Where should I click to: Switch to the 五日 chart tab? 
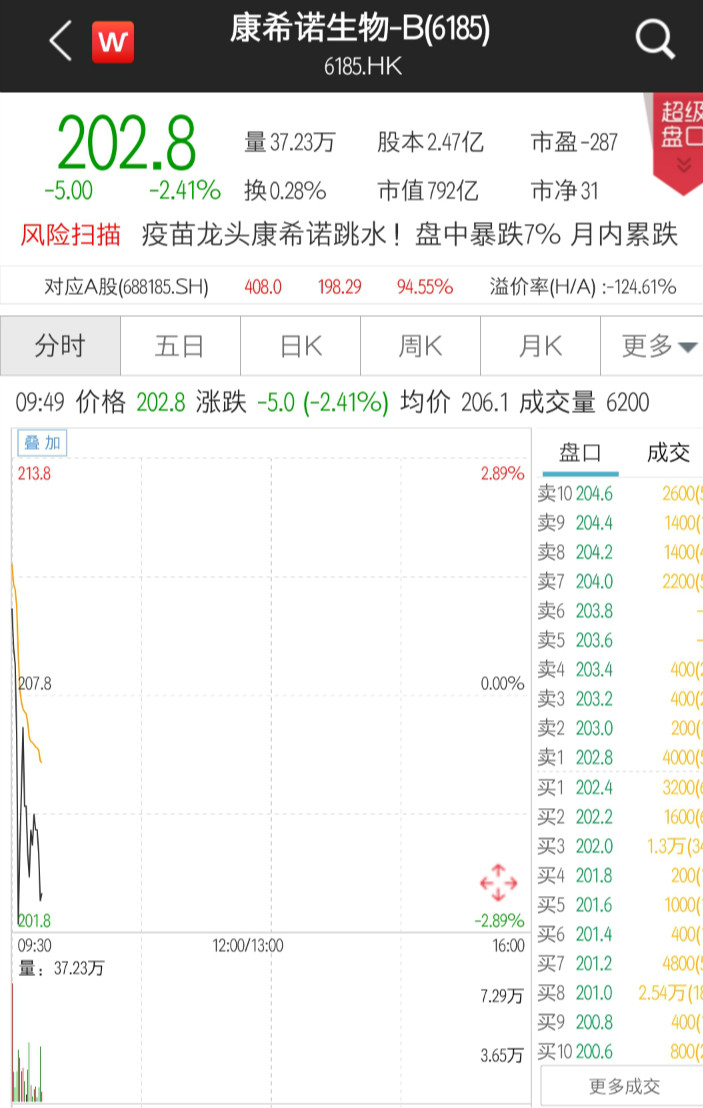180,346
